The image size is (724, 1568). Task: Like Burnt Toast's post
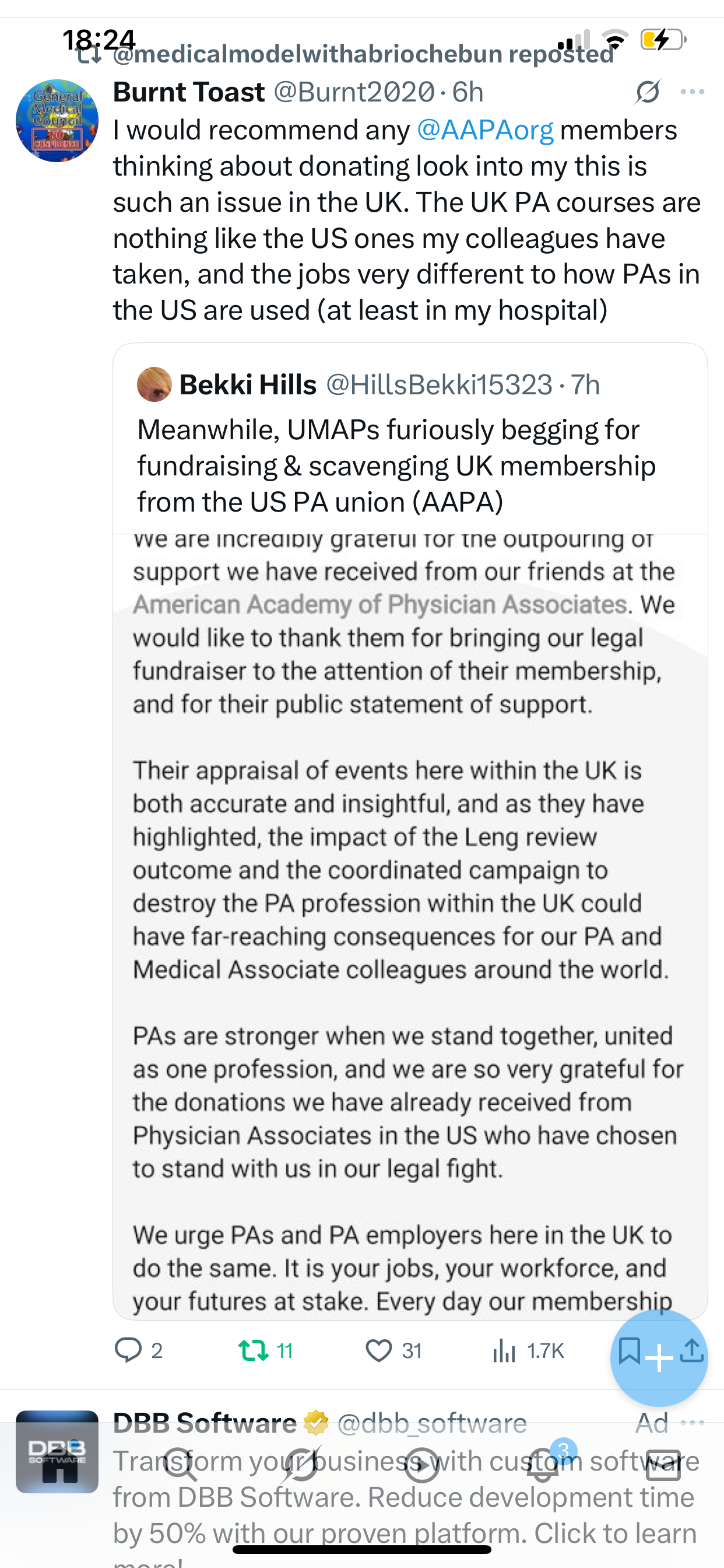(x=378, y=1350)
